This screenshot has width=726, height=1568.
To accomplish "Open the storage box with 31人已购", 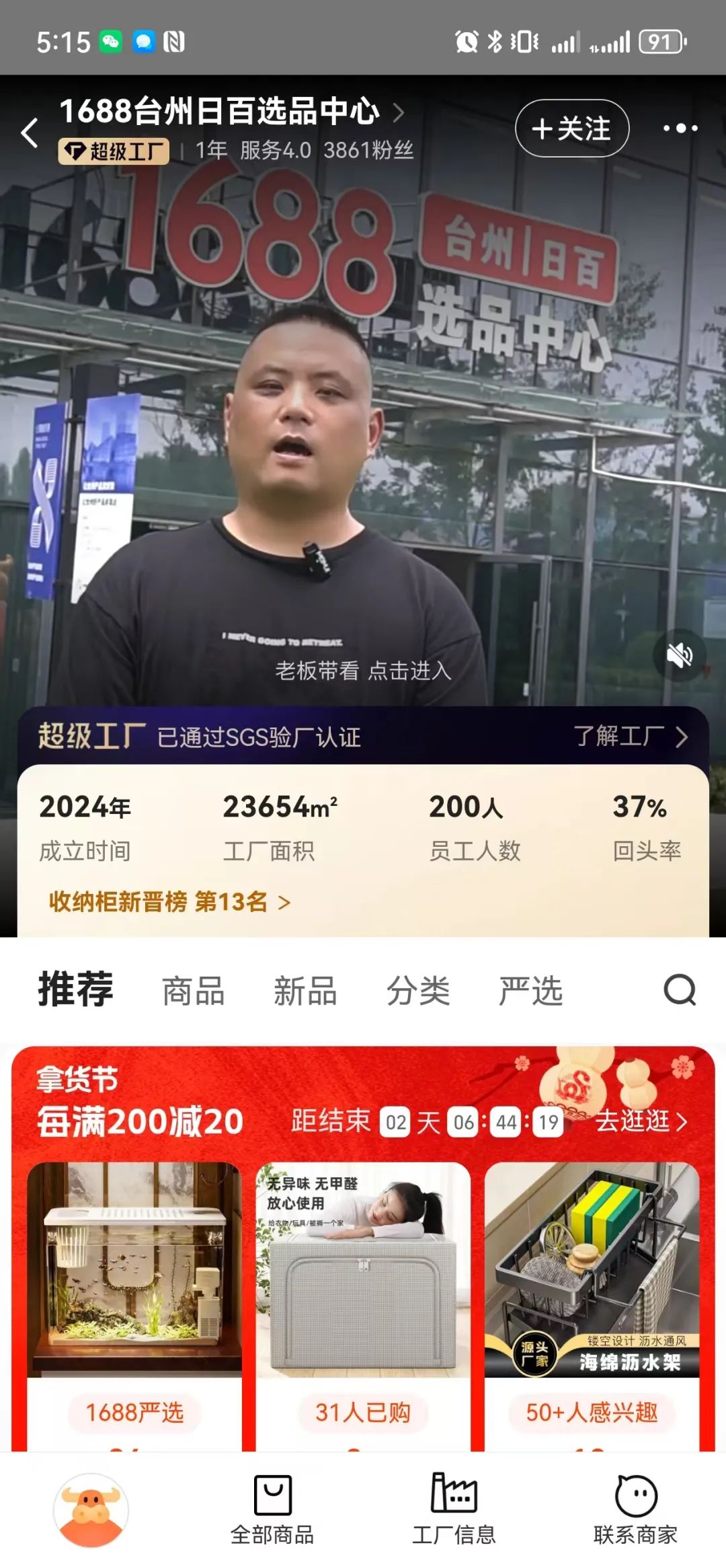I will [363, 1271].
